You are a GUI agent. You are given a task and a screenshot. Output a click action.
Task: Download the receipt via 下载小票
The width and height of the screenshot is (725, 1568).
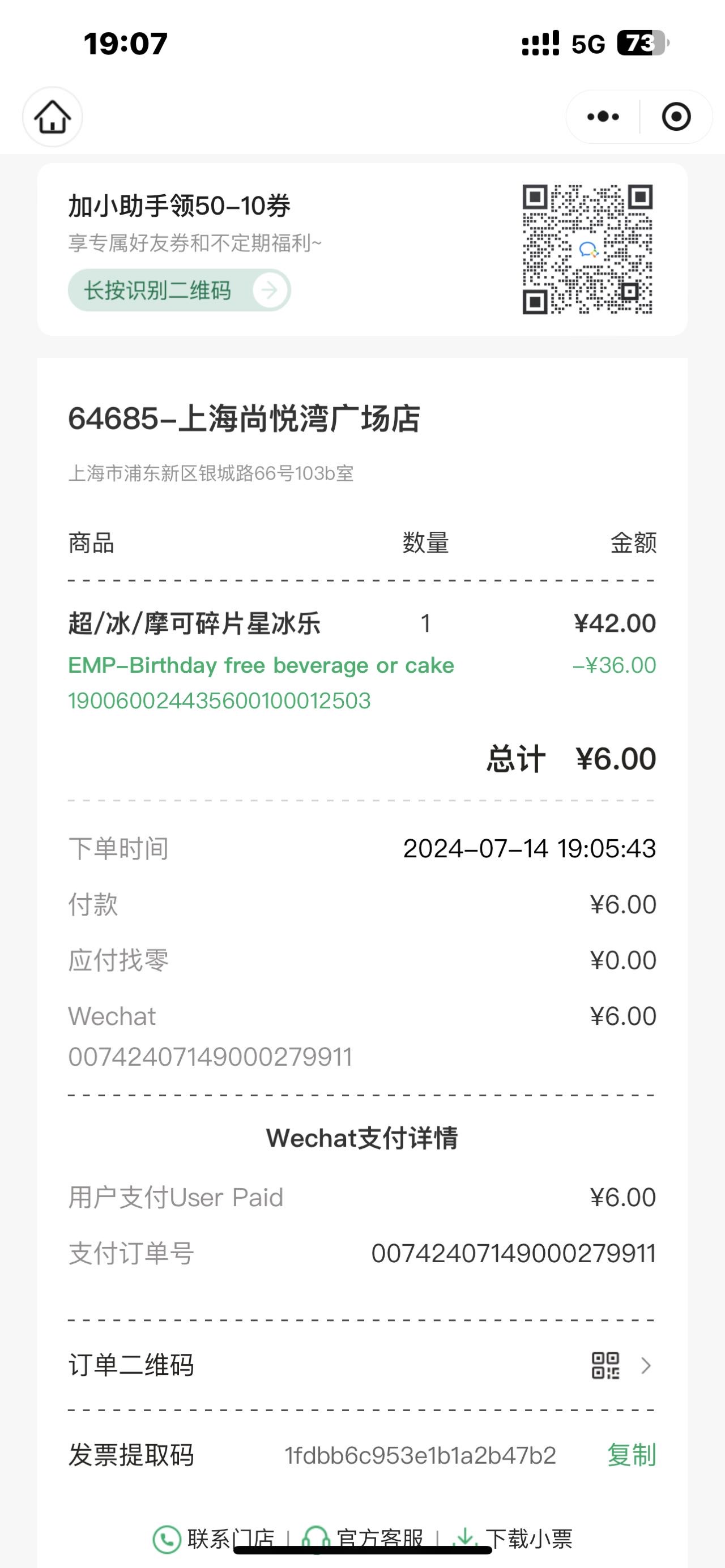coord(513,1539)
